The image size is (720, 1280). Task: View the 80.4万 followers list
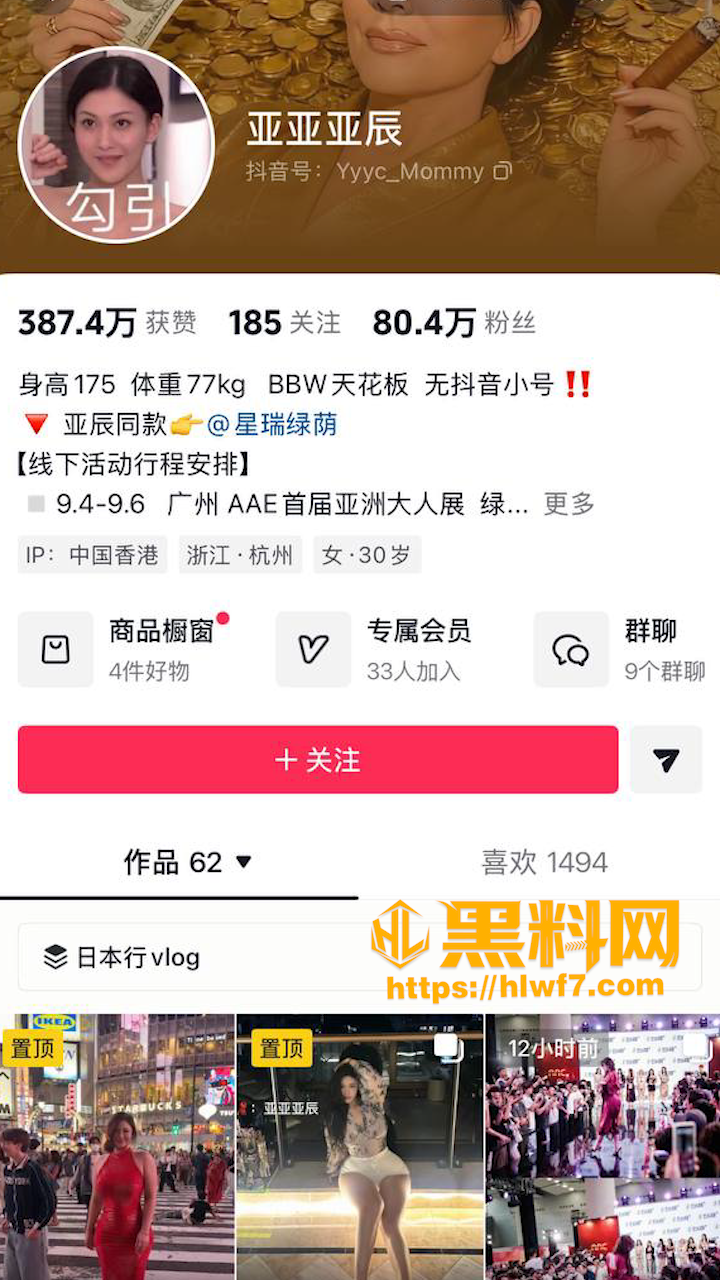[454, 323]
